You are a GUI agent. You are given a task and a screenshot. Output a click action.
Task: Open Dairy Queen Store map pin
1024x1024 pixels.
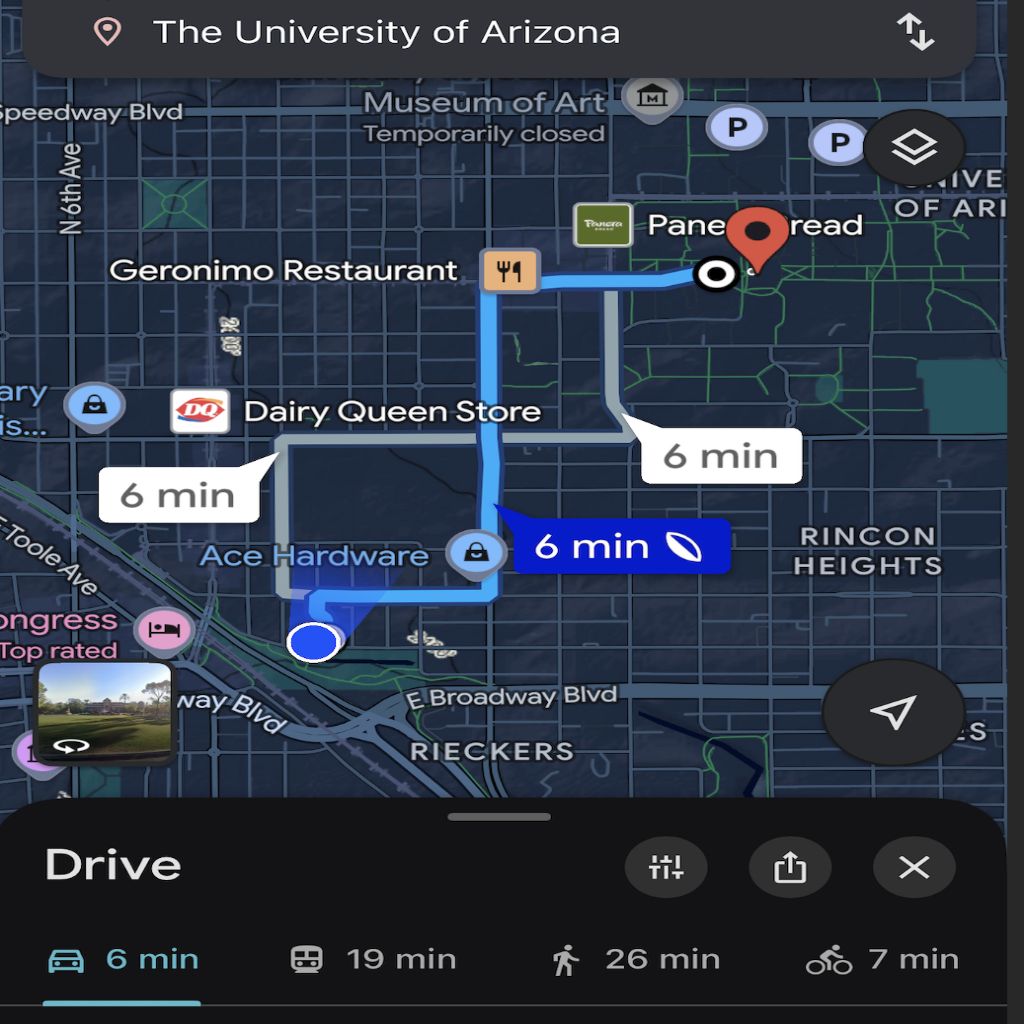200,411
